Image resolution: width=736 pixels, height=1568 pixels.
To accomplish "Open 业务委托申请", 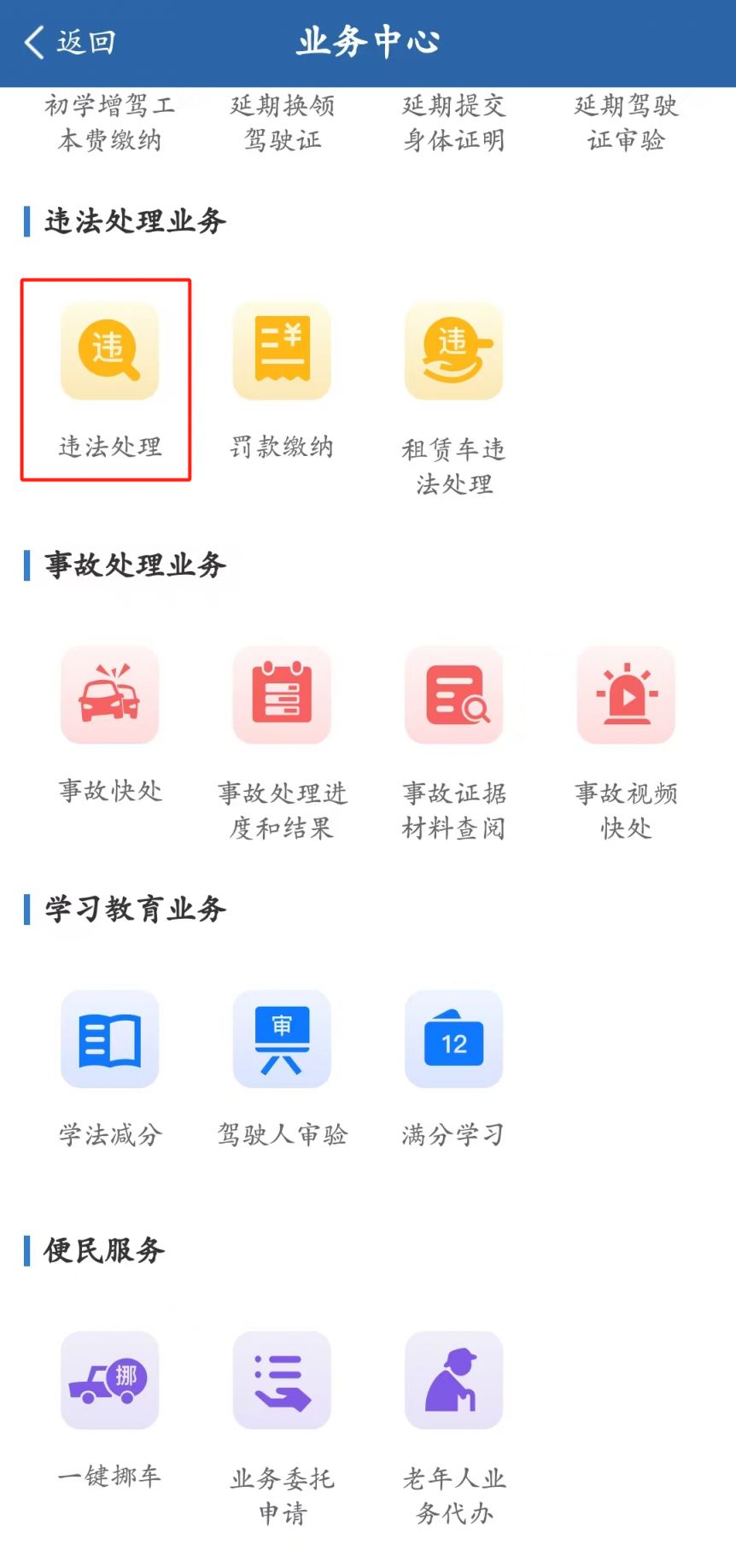I will click(x=282, y=1380).
